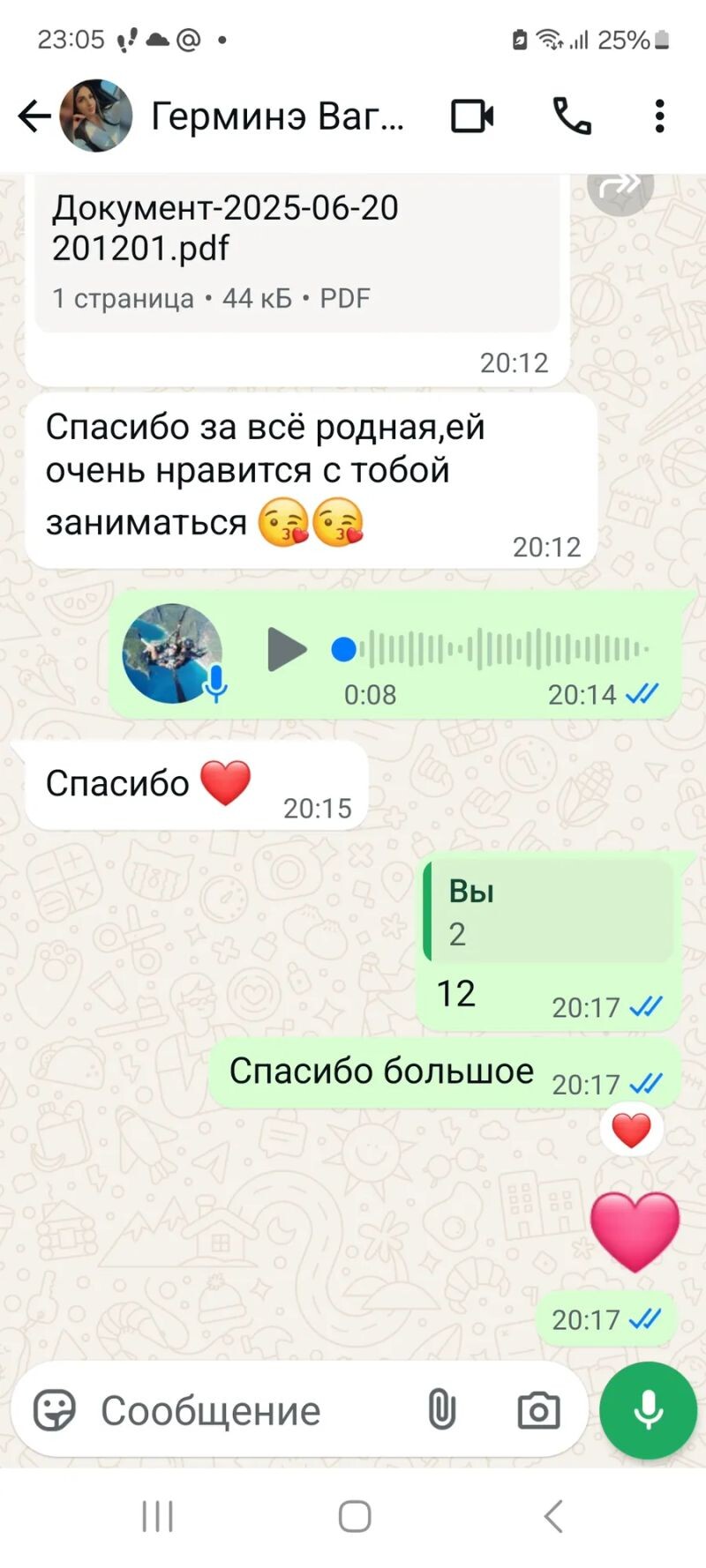View heart reaction on "Спасибо большое"
Viewport: 706px width, 1568px height.
coord(631,1131)
